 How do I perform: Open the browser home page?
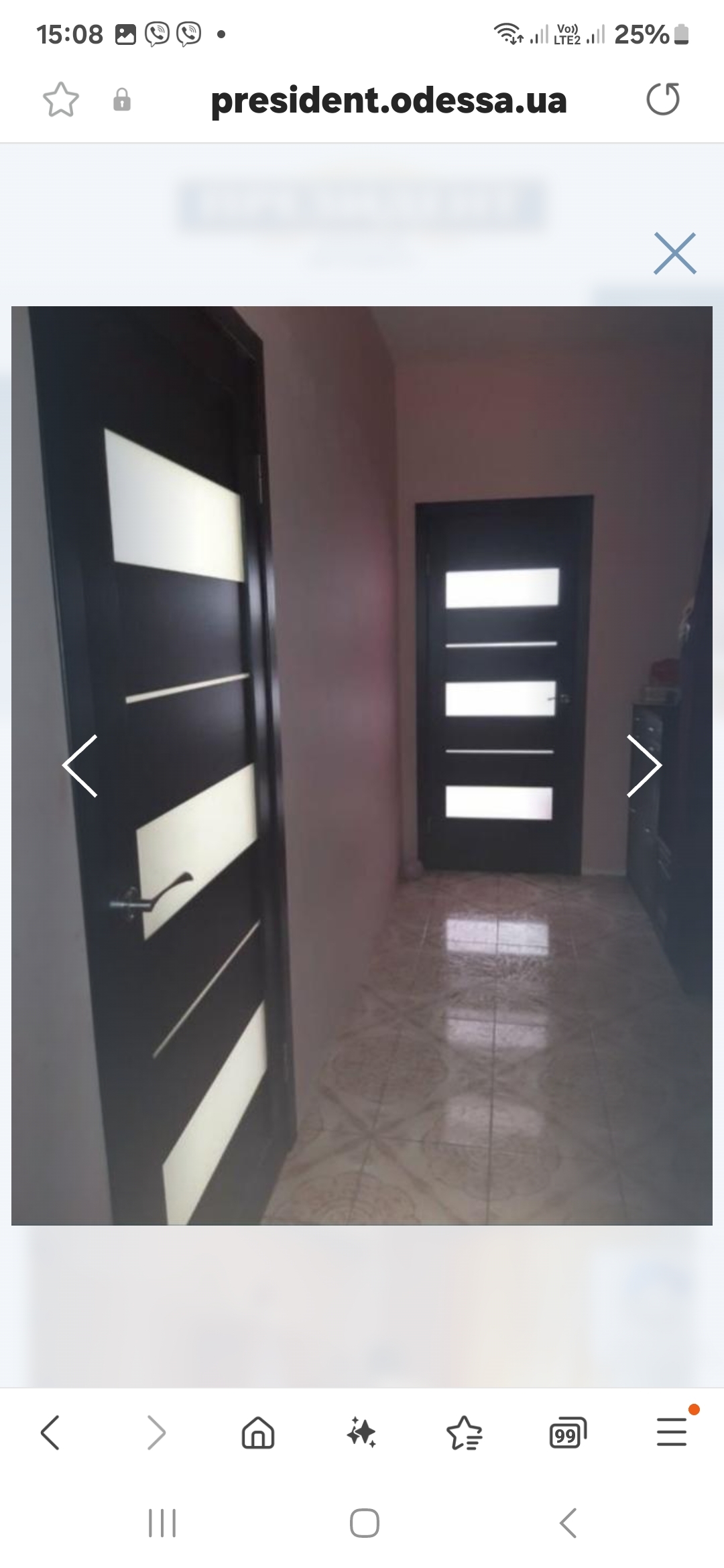258,1433
